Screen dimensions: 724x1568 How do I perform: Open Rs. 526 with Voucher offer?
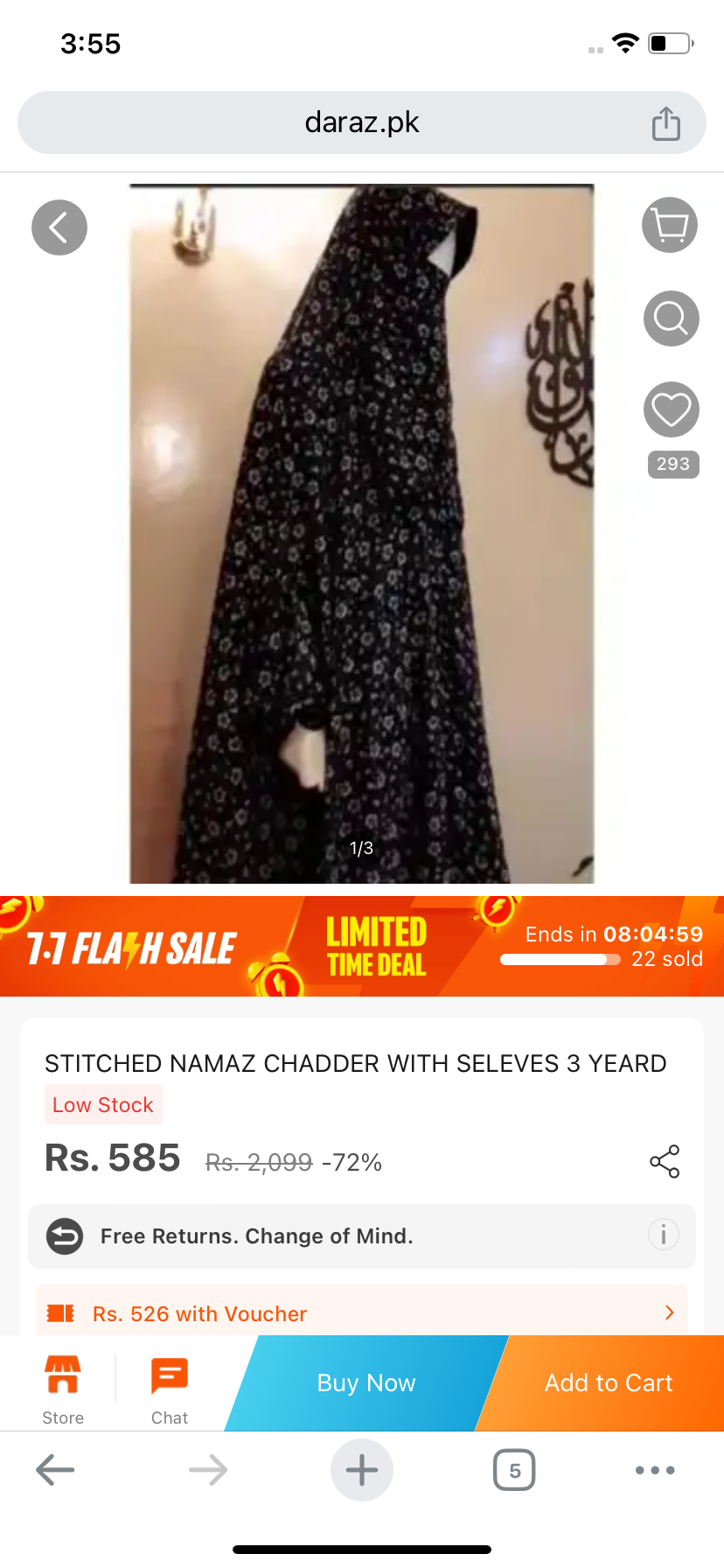pos(362,1312)
